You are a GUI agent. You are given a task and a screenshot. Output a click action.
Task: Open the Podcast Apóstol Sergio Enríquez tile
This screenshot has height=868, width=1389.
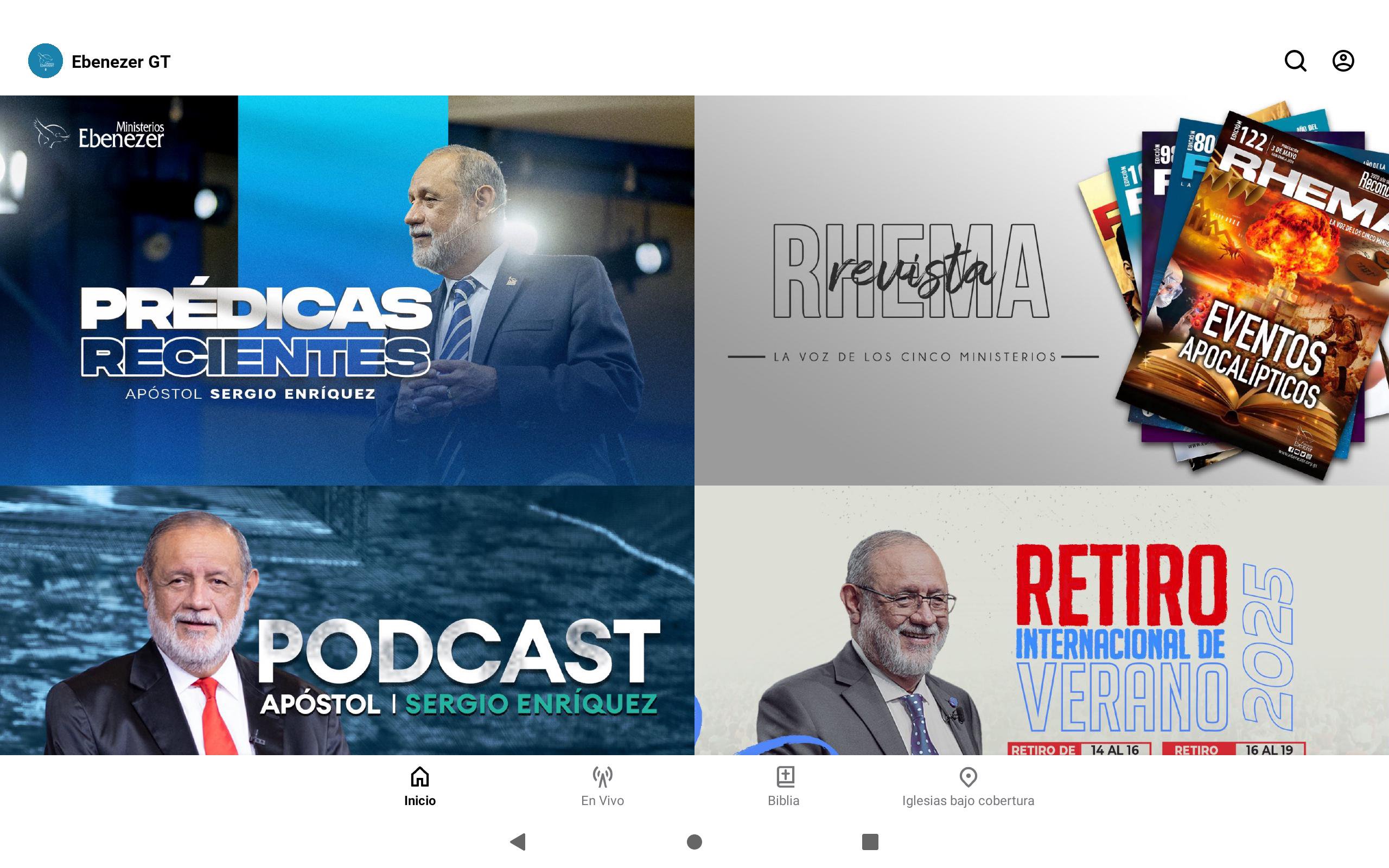pyautogui.click(x=347, y=620)
